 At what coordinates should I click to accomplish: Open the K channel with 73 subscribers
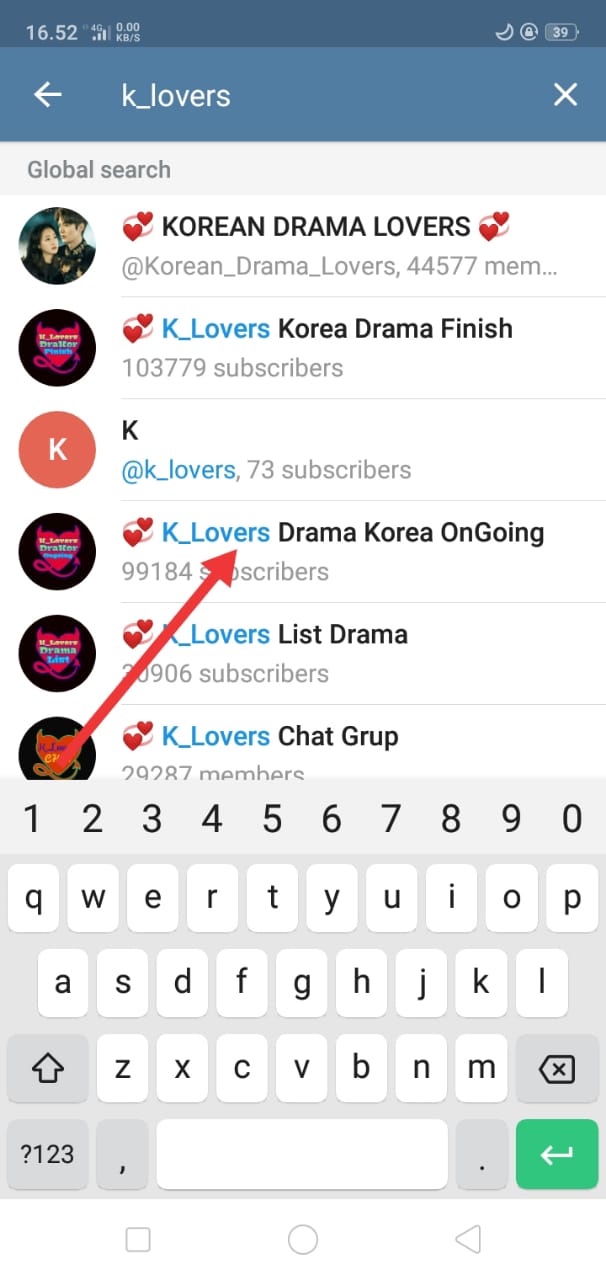340,449
